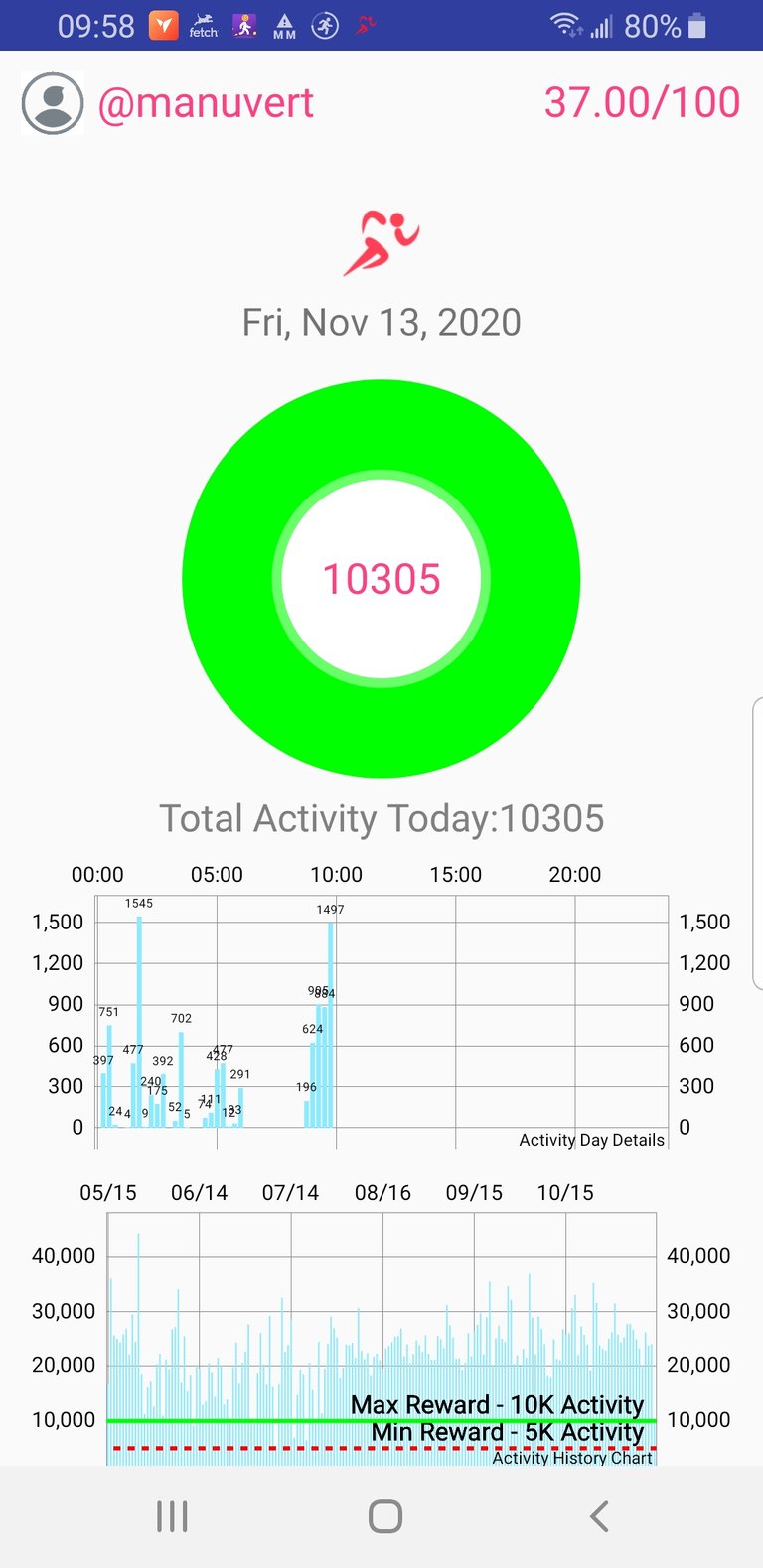Tap the red running man icon

[381, 242]
